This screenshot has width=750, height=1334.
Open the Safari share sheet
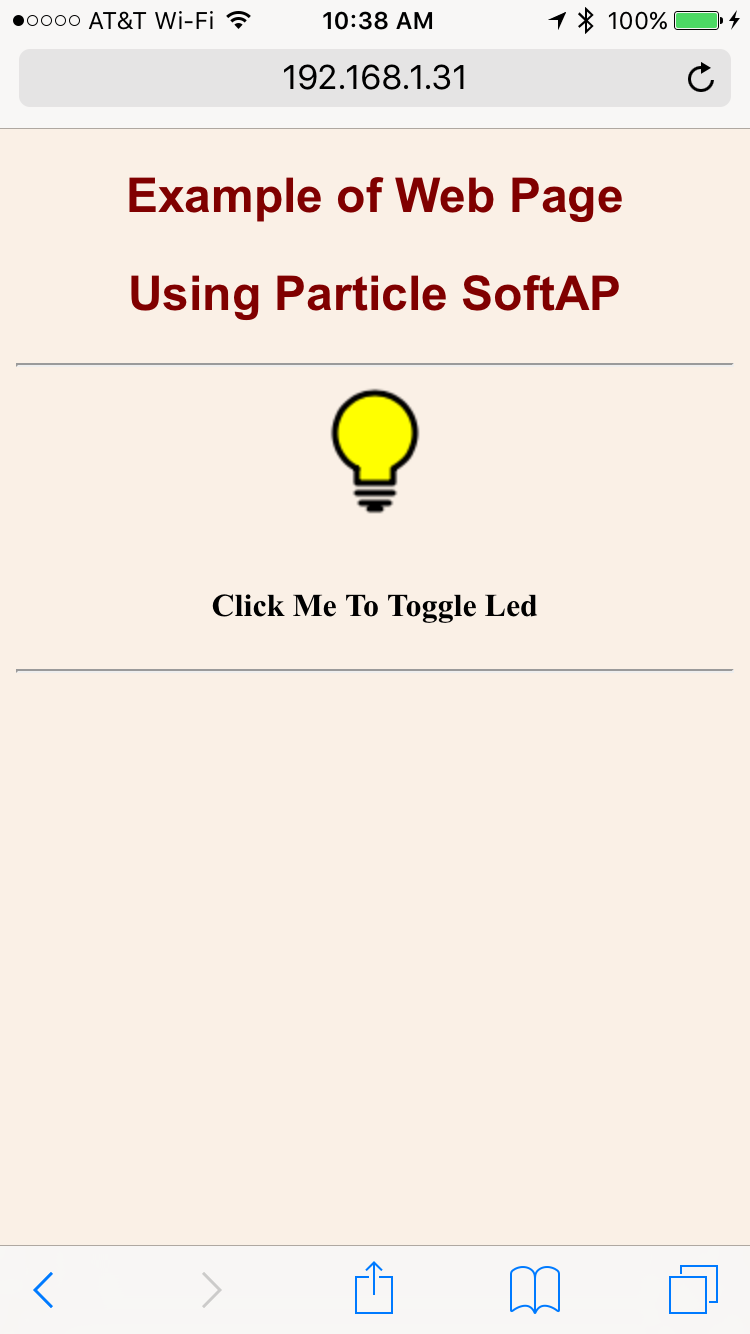(x=374, y=1287)
